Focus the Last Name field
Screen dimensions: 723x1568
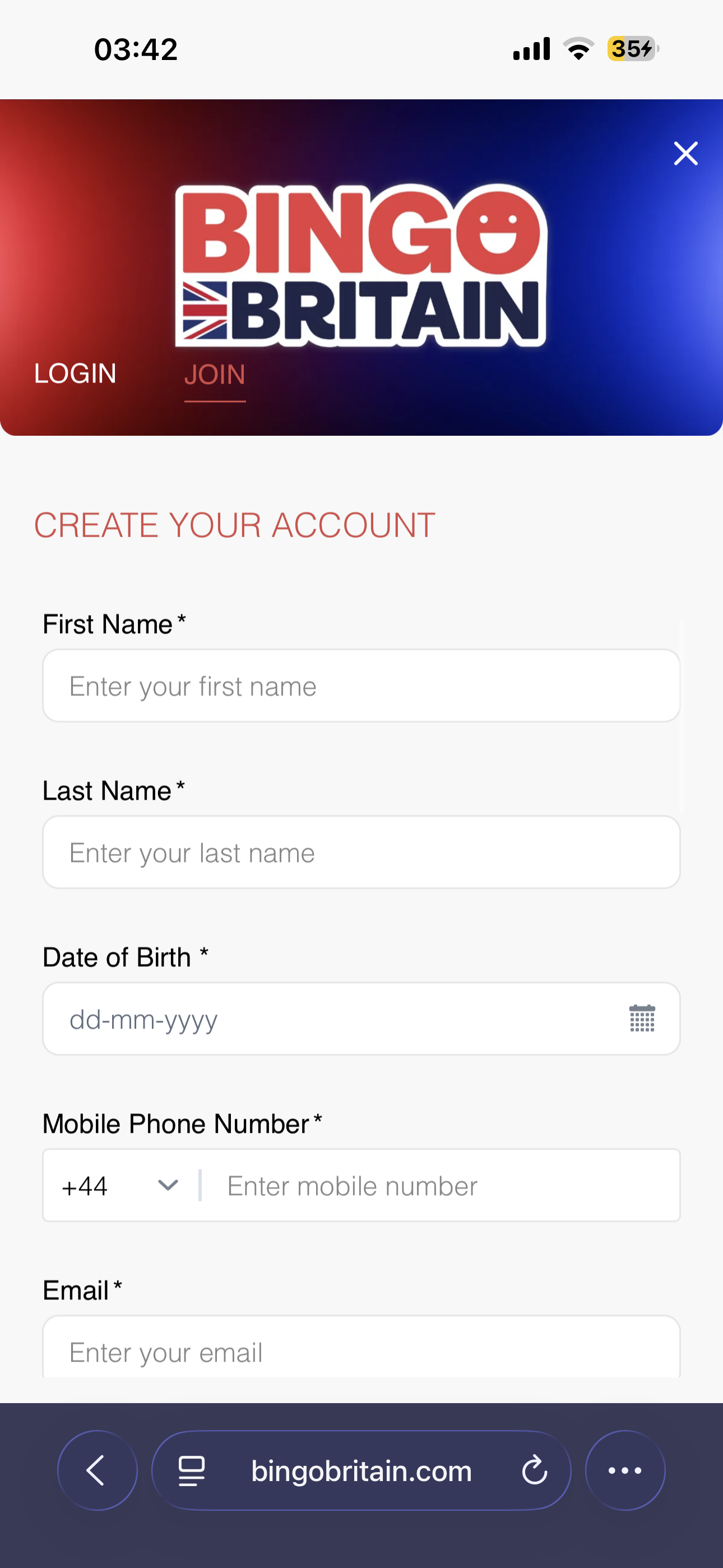(x=361, y=852)
